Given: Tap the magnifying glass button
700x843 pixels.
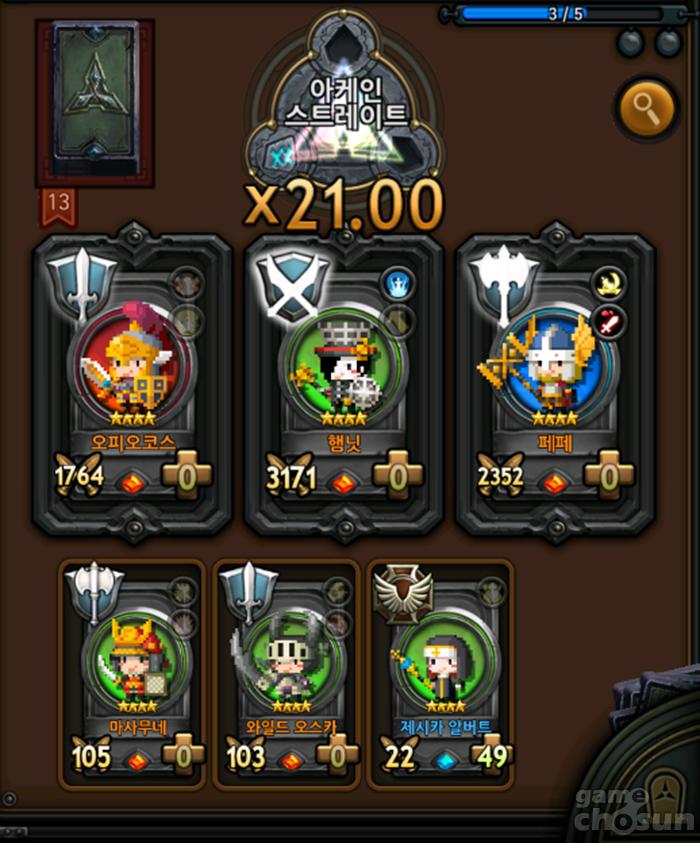Looking at the screenshot, I should tap(648, 108).
